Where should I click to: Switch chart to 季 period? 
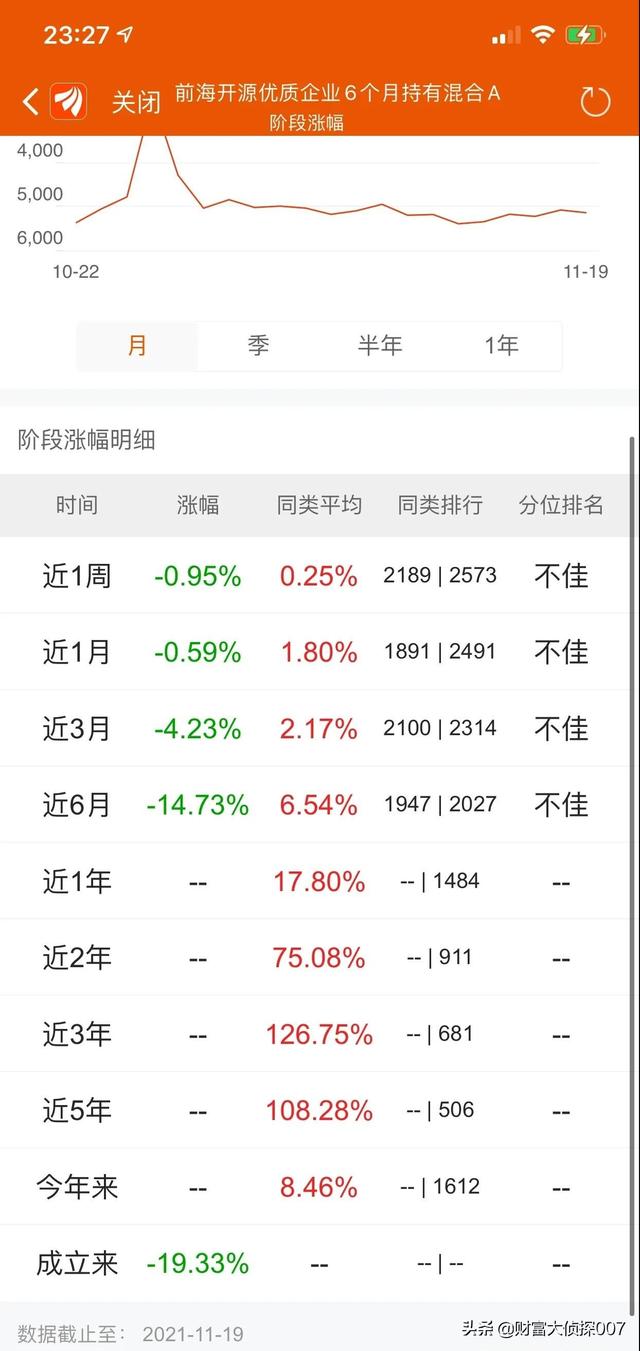258,346
